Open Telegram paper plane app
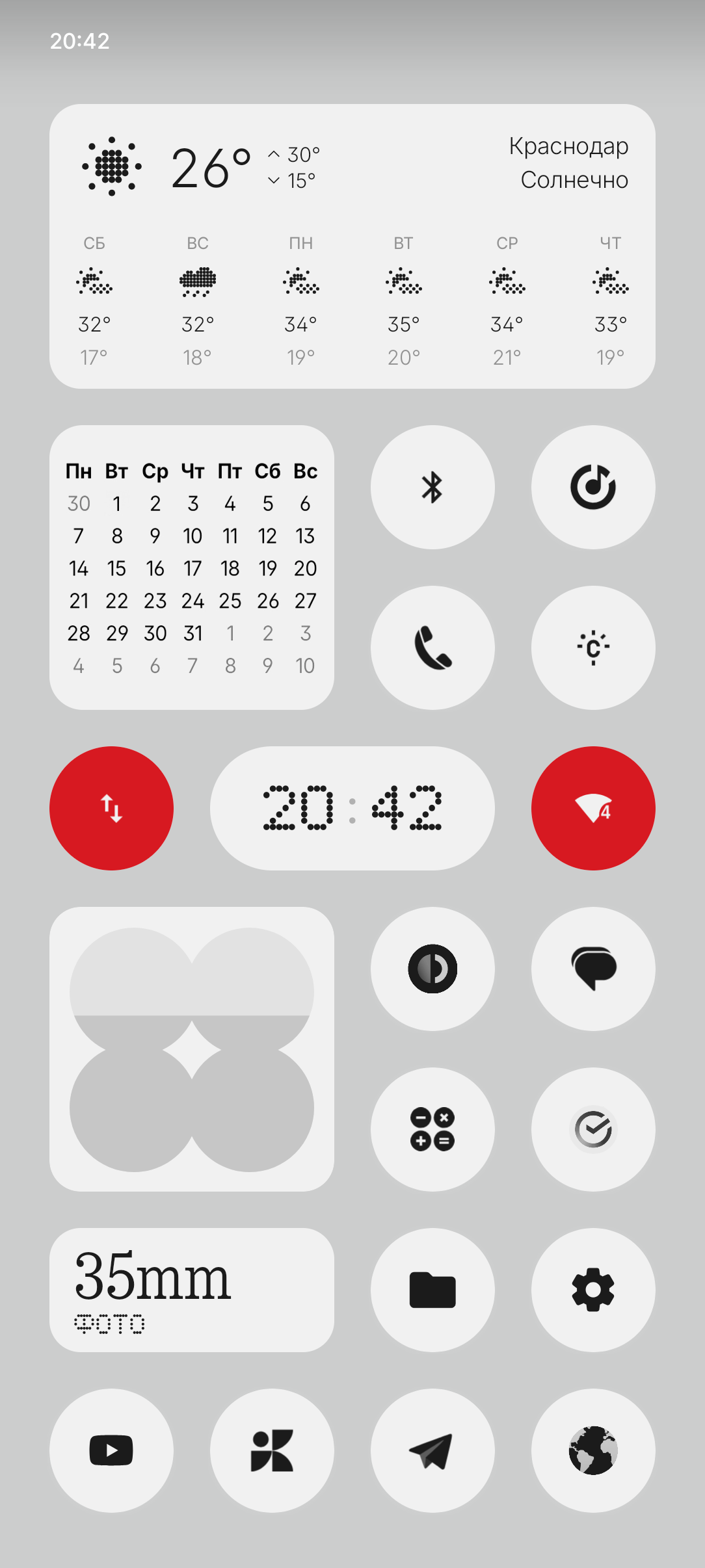 coord(432,1450)
